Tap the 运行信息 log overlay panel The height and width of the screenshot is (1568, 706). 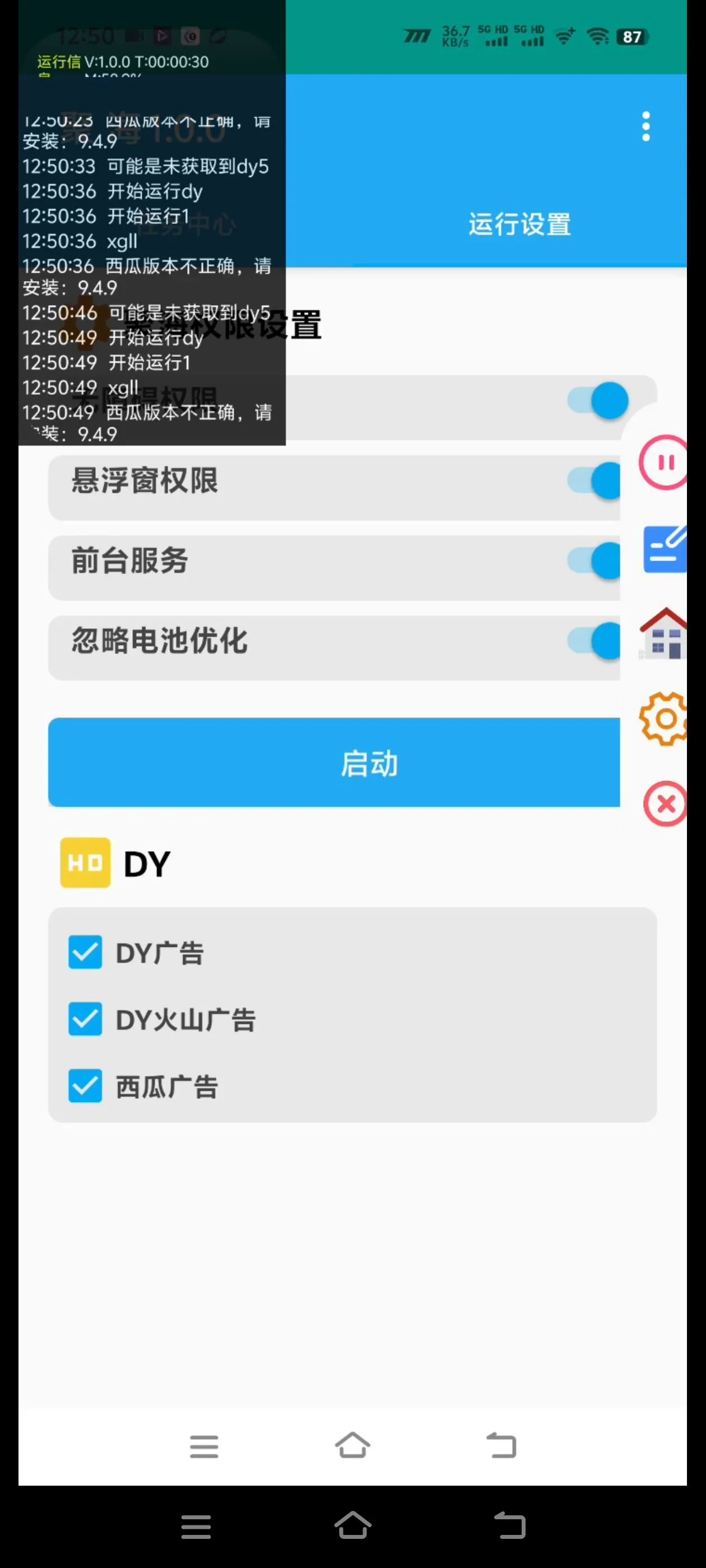152,244
